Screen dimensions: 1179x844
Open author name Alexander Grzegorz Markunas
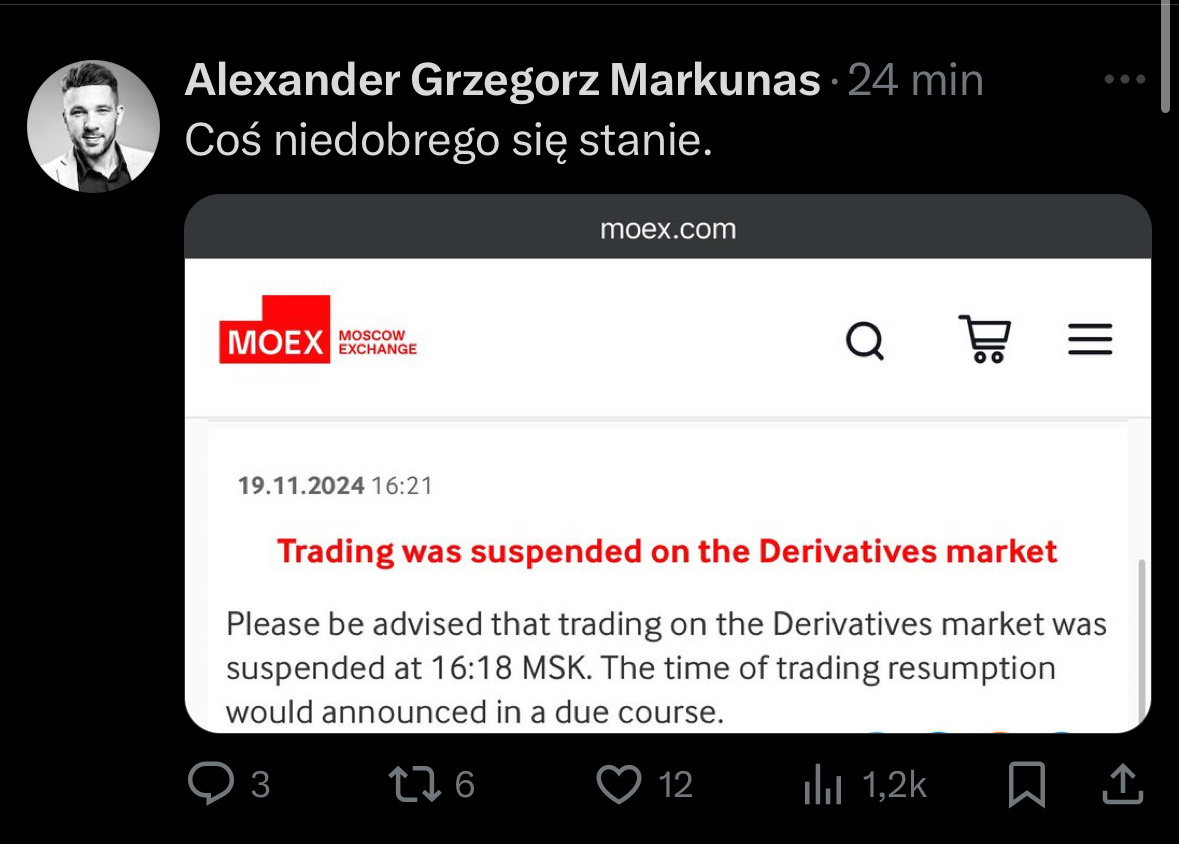click(x=502, y=80)
